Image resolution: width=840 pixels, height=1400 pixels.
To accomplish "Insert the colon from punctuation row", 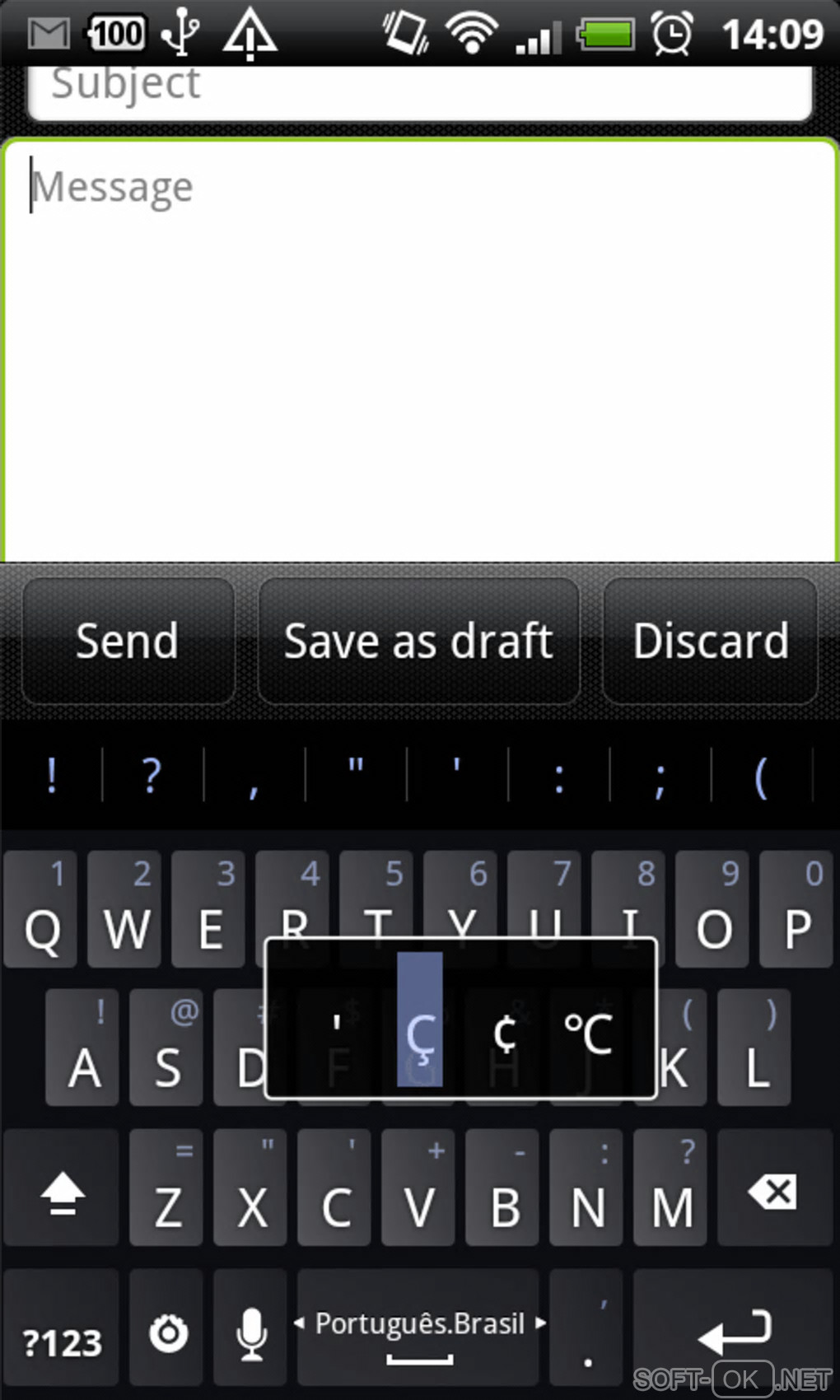I will pyautogui.click(x=559, y=775).
